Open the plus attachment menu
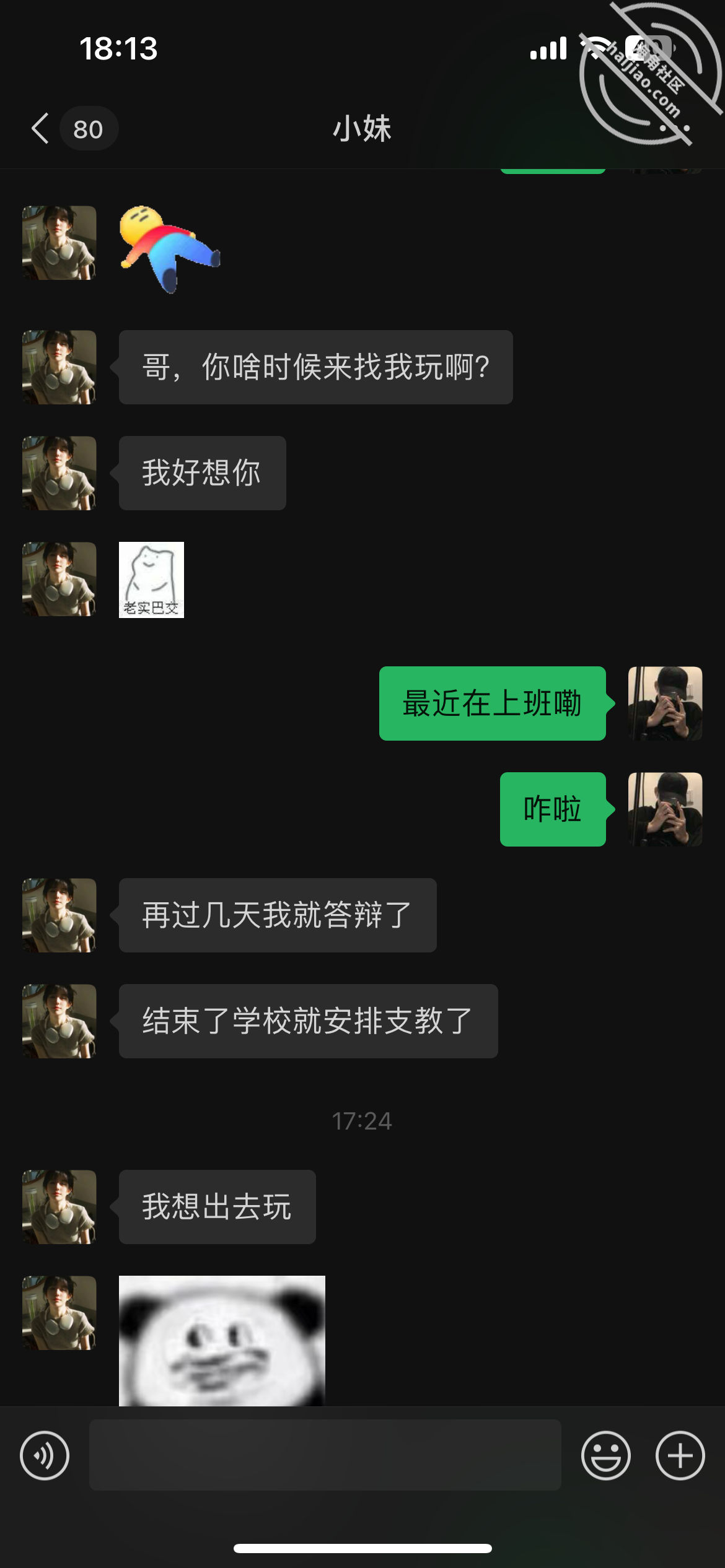The width and height of the screenshot is (725, 1568). tap(680, 1456)
